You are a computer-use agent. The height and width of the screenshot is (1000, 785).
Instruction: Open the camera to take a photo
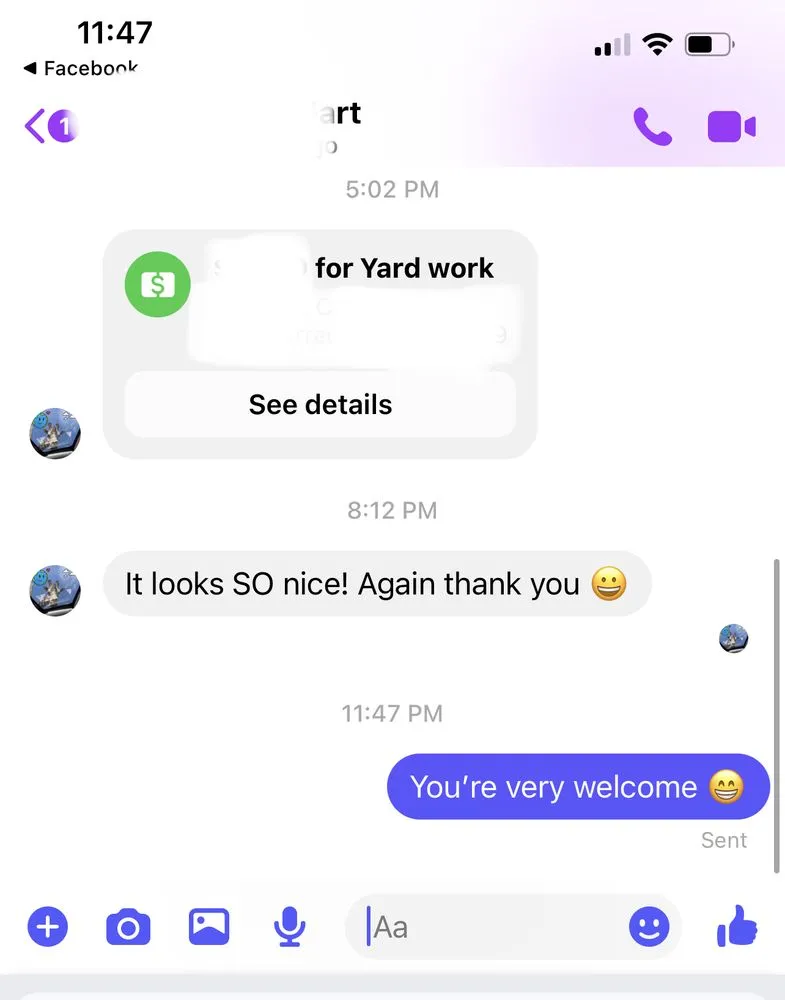(x=128, y=927)
